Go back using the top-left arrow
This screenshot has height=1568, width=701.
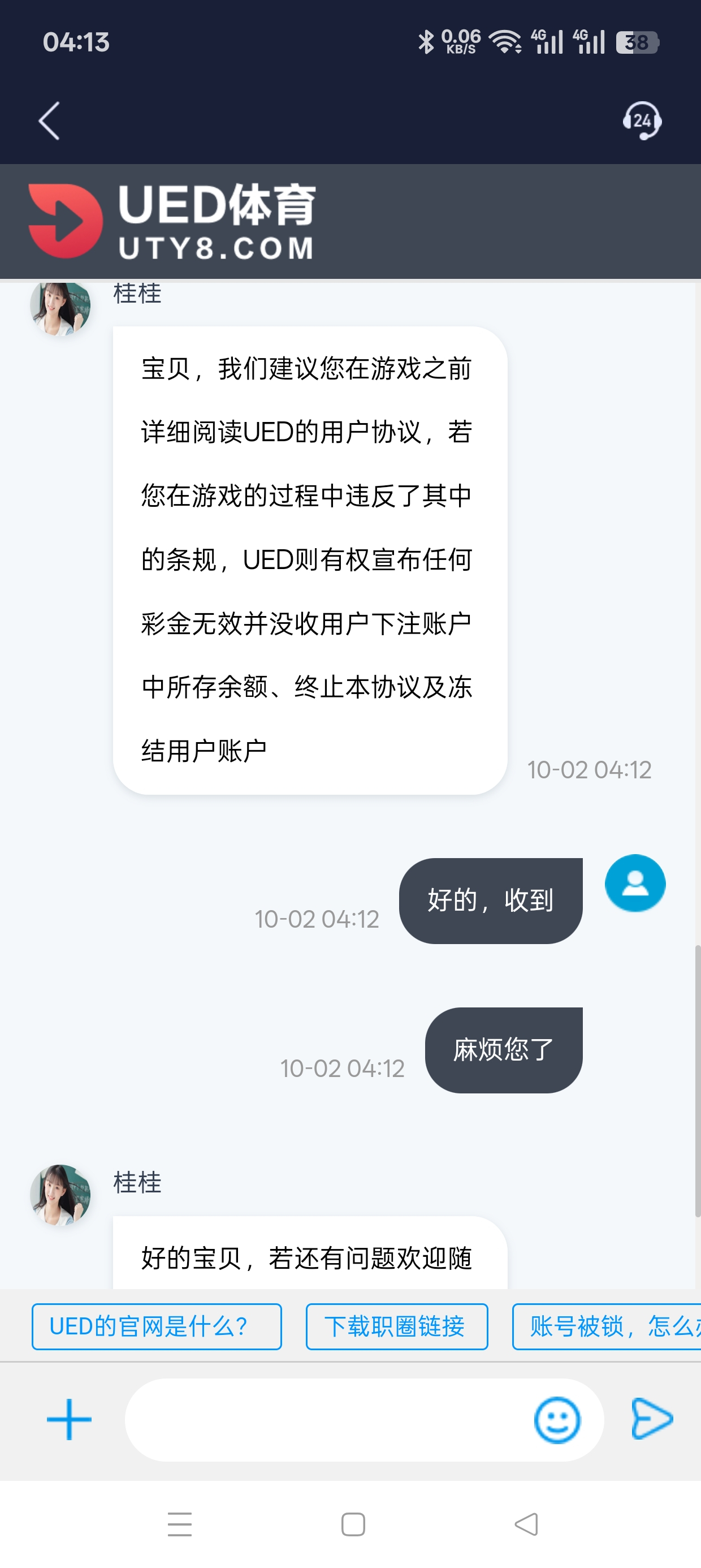pyautogui.click(x=49, y=120)
